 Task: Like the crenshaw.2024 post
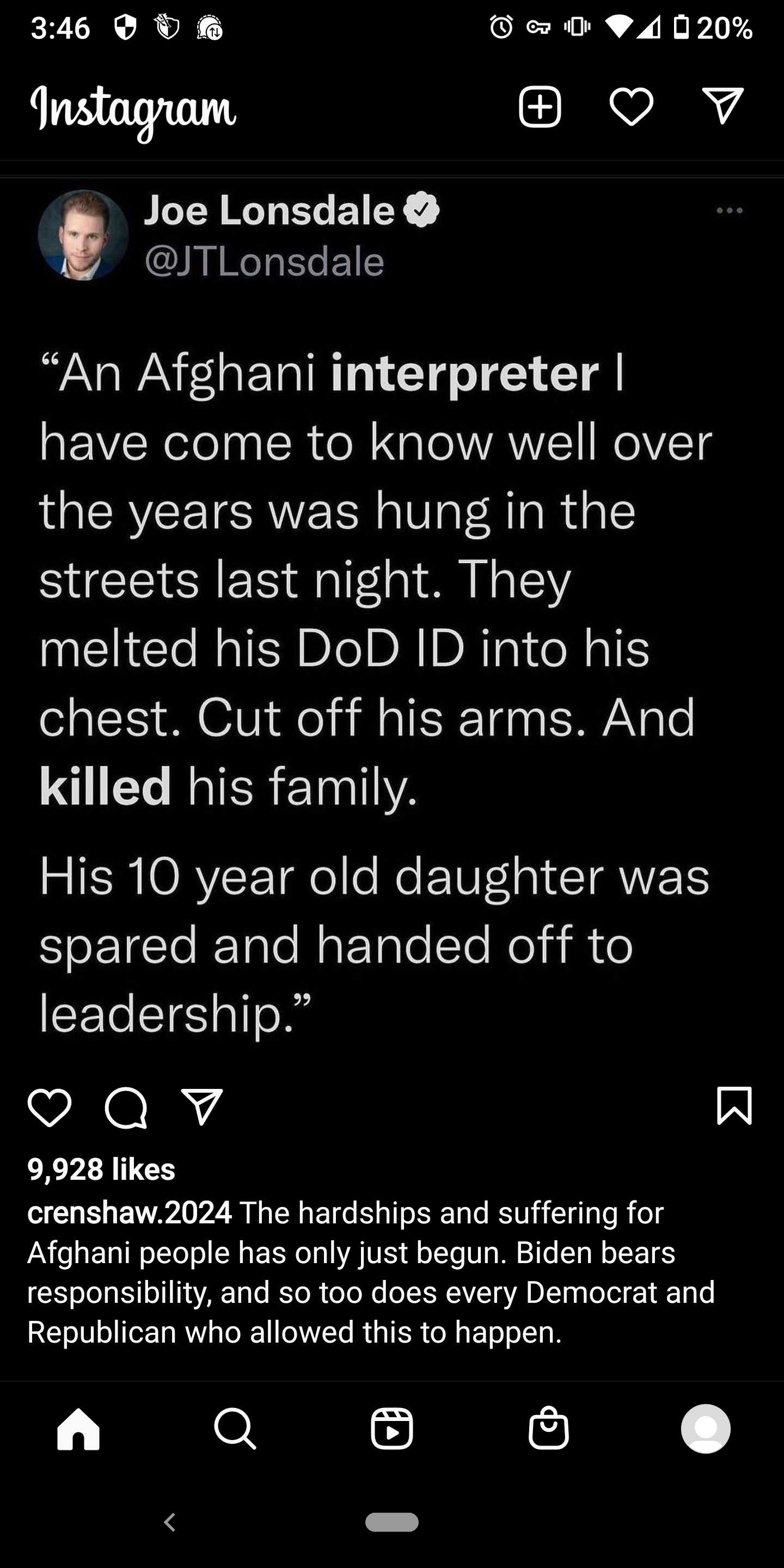[50, 1107]
